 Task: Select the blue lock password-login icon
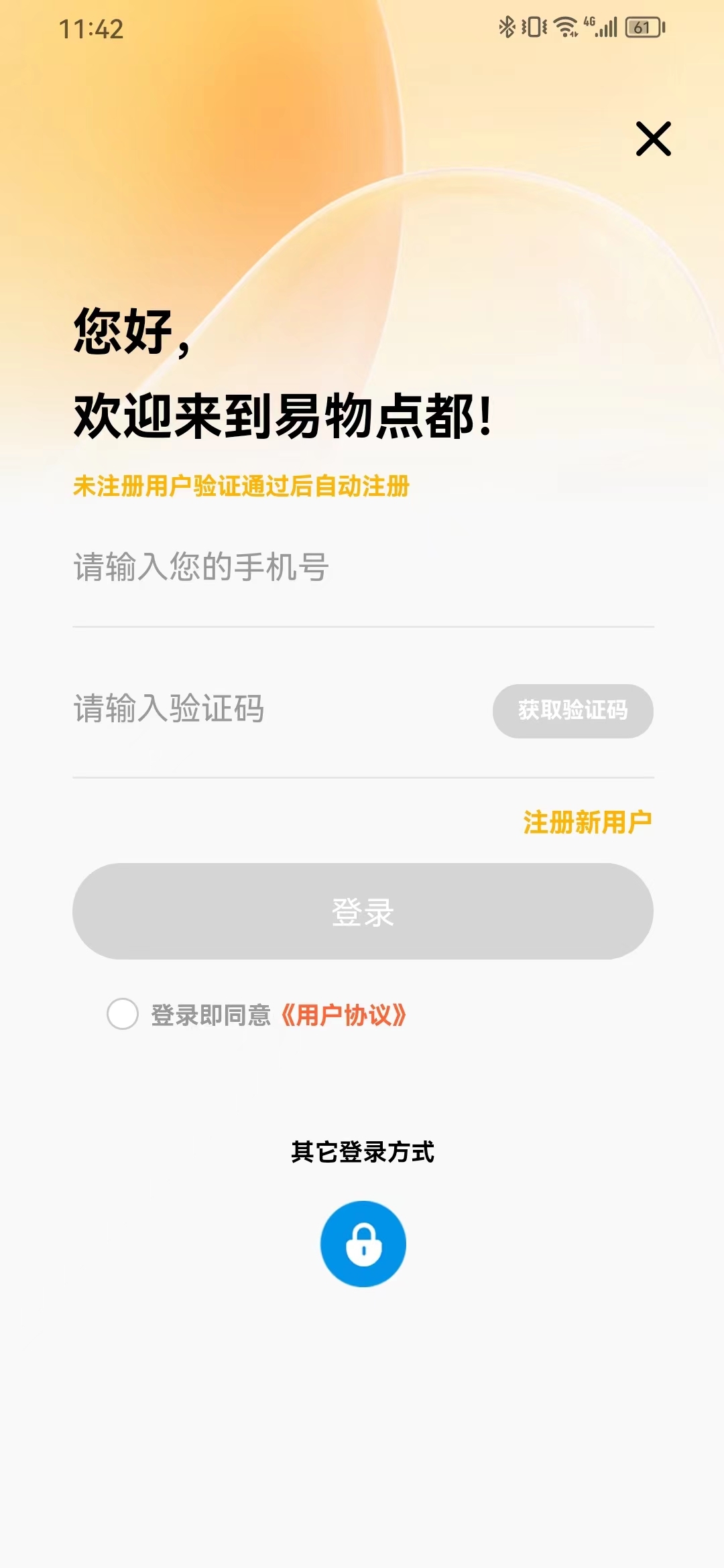coord(362,1243)
